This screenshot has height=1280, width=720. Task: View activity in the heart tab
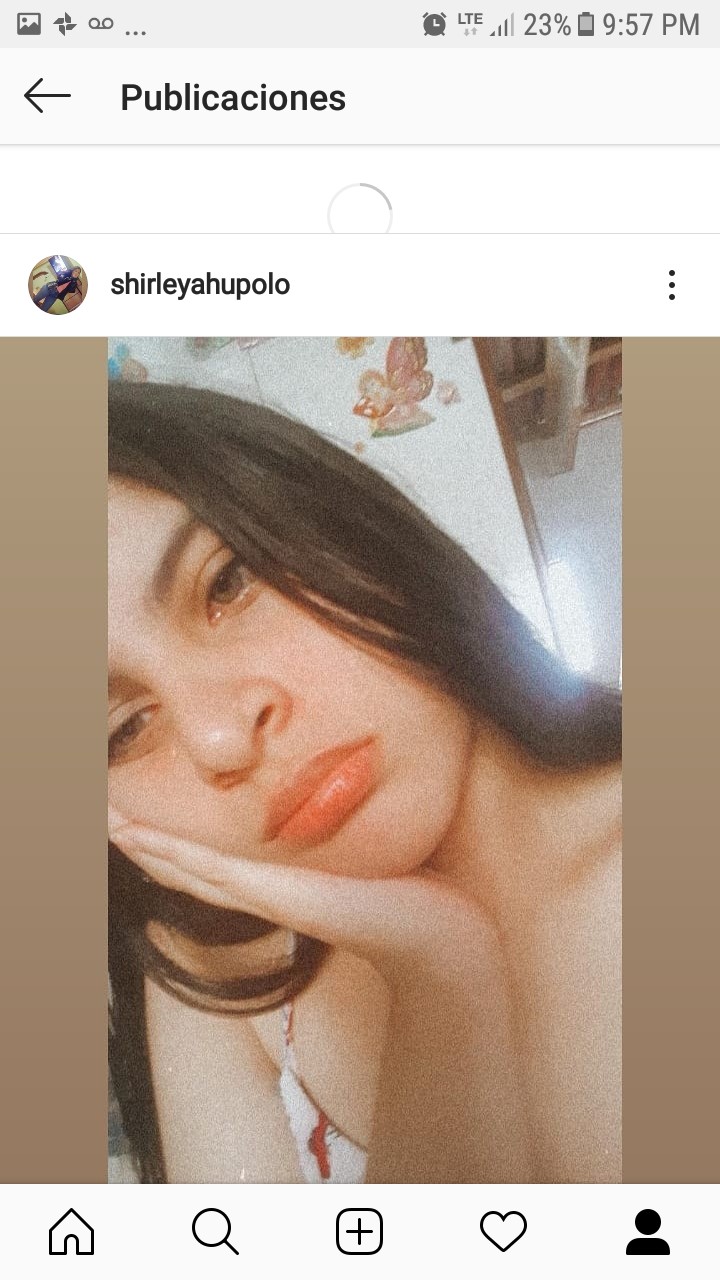503,1232
